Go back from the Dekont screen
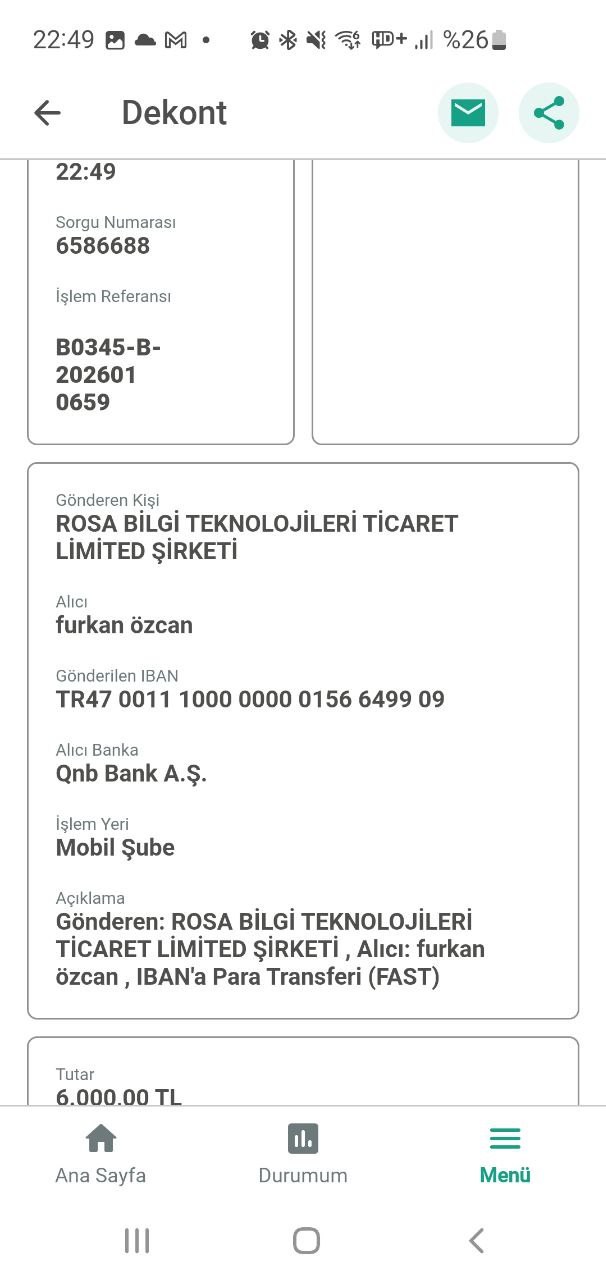Screen dimensions: 606x1280 click(x=47, y=113)
